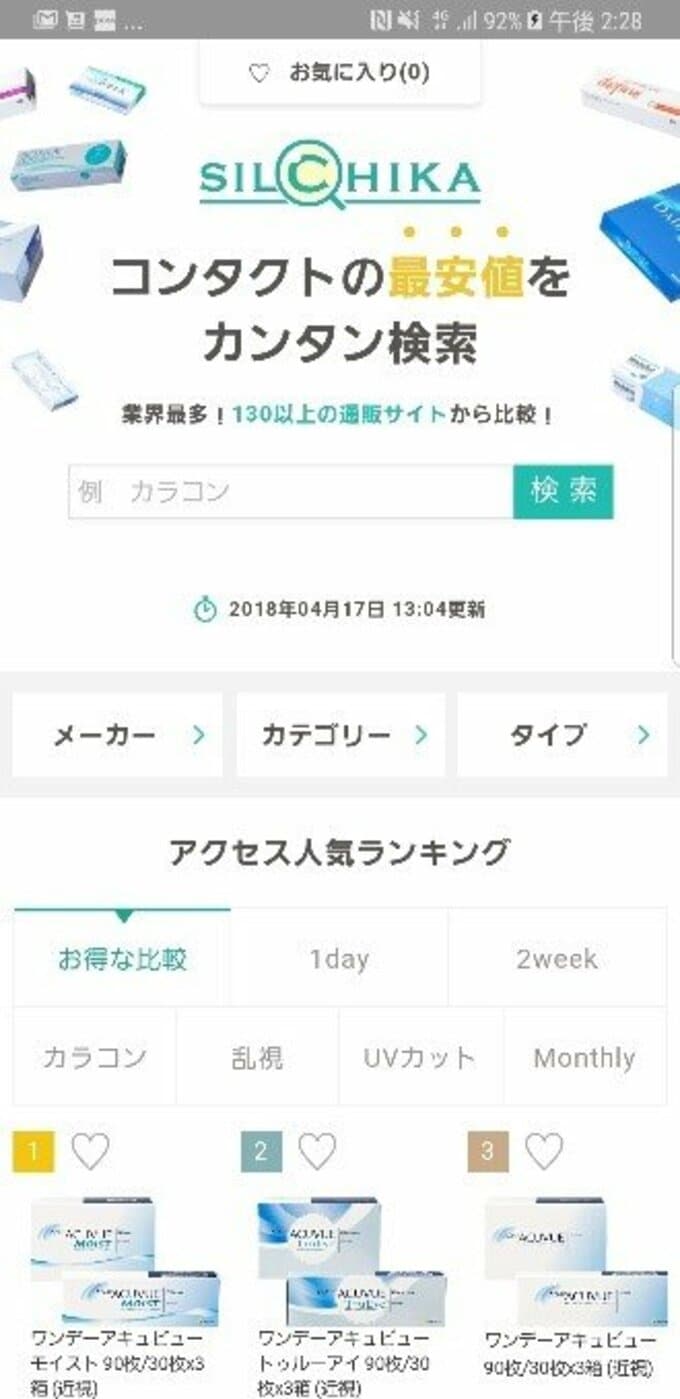Open the カテゴリー menu
The height and width of the screenshot is (1399, 680).
[x=341, y=735]
